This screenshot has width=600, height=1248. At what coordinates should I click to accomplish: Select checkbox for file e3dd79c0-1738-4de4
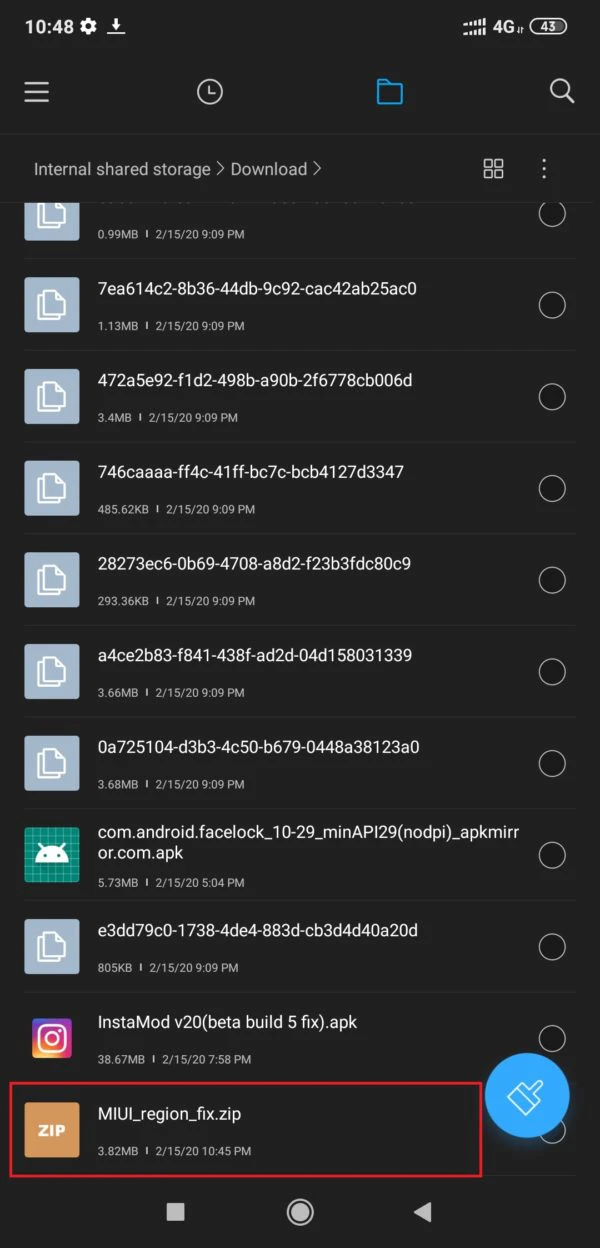coord(552,946)
